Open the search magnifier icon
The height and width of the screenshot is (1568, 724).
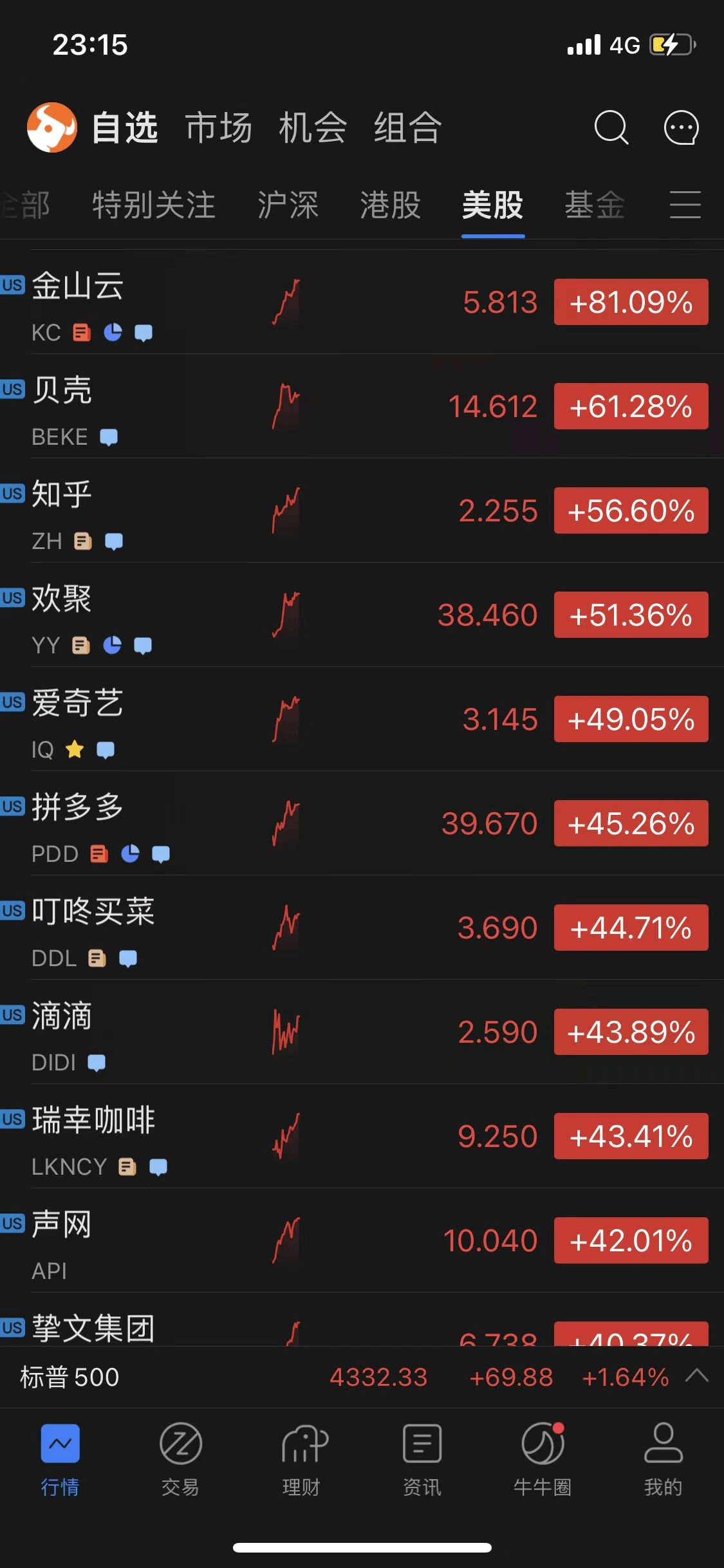click(x=611, y=127)
